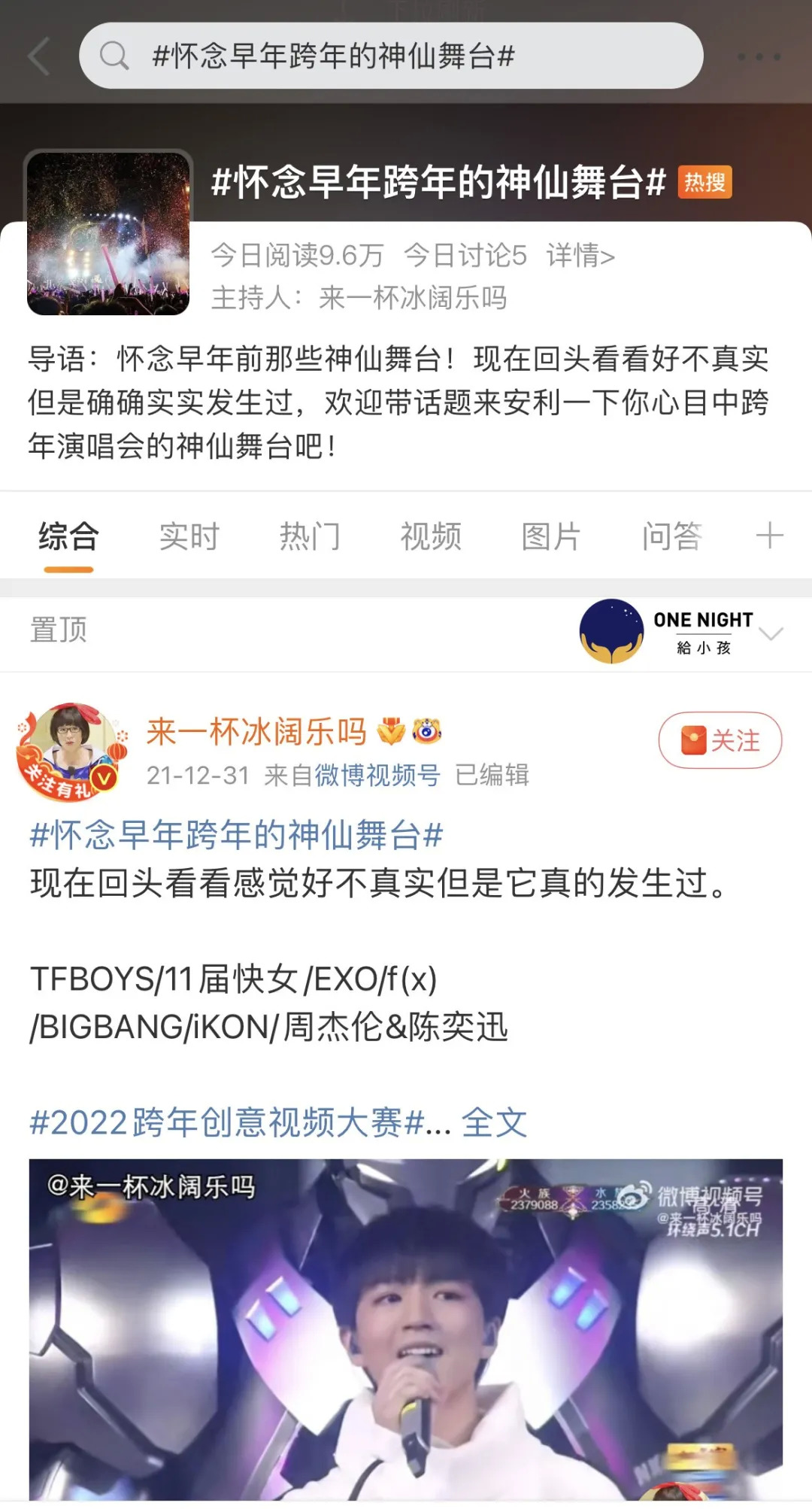Open the source link 微博视频号
The image size is (812, 1509).
click(x=377, y=775)
